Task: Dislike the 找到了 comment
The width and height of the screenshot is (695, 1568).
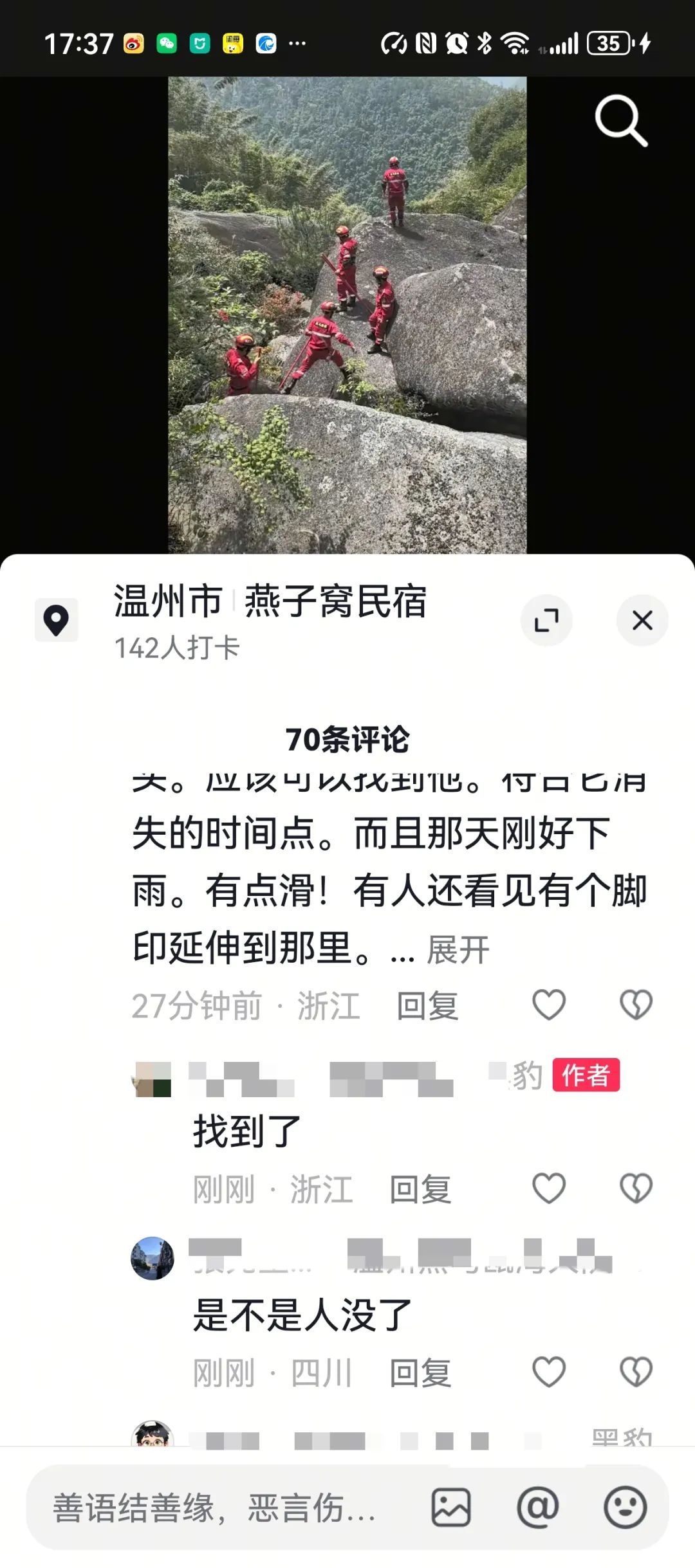Action: 636,1188
